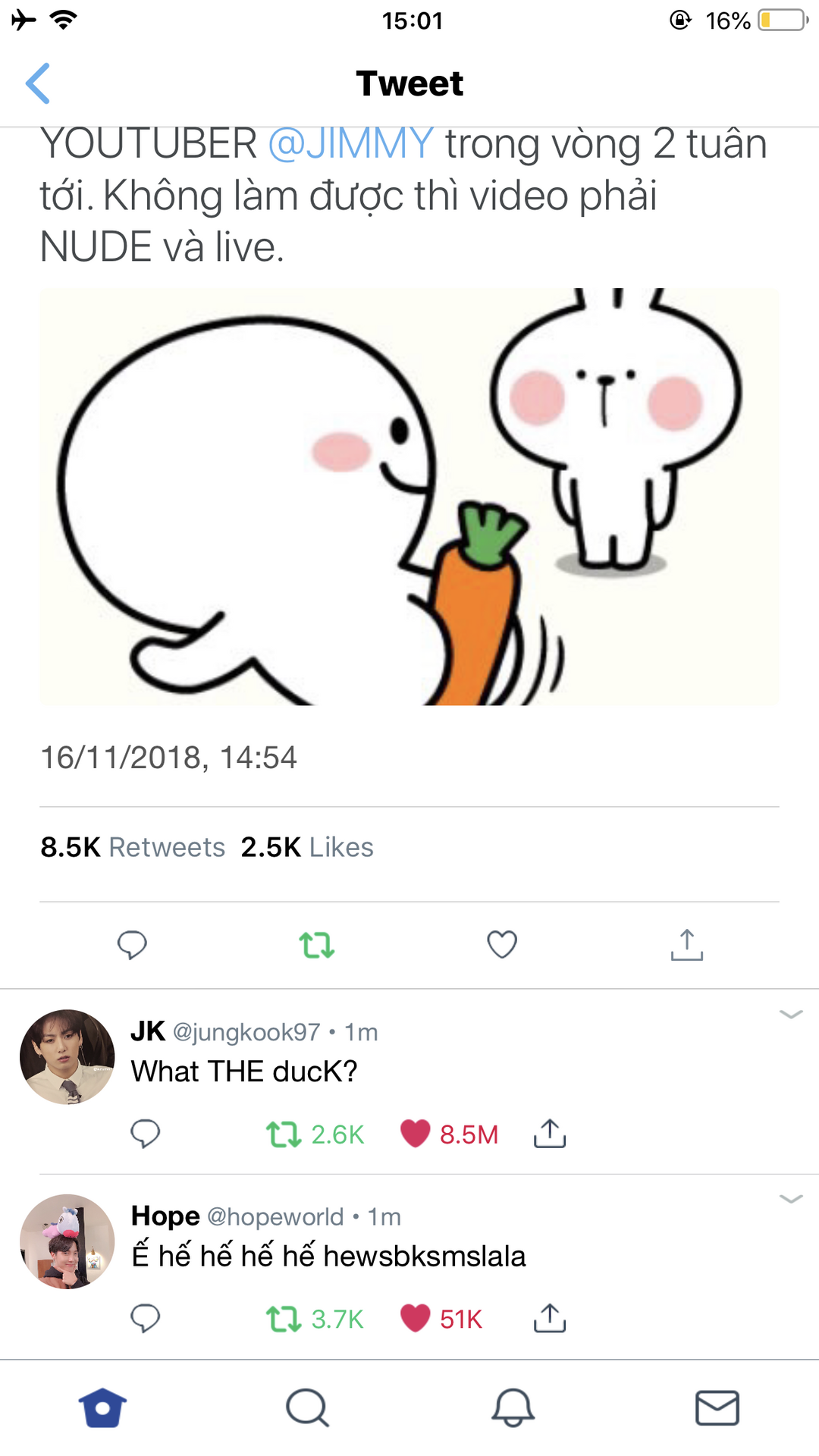819x1456 pixels.
Task: Expand options for Hope's reply
Action: tap(790, 1199)
